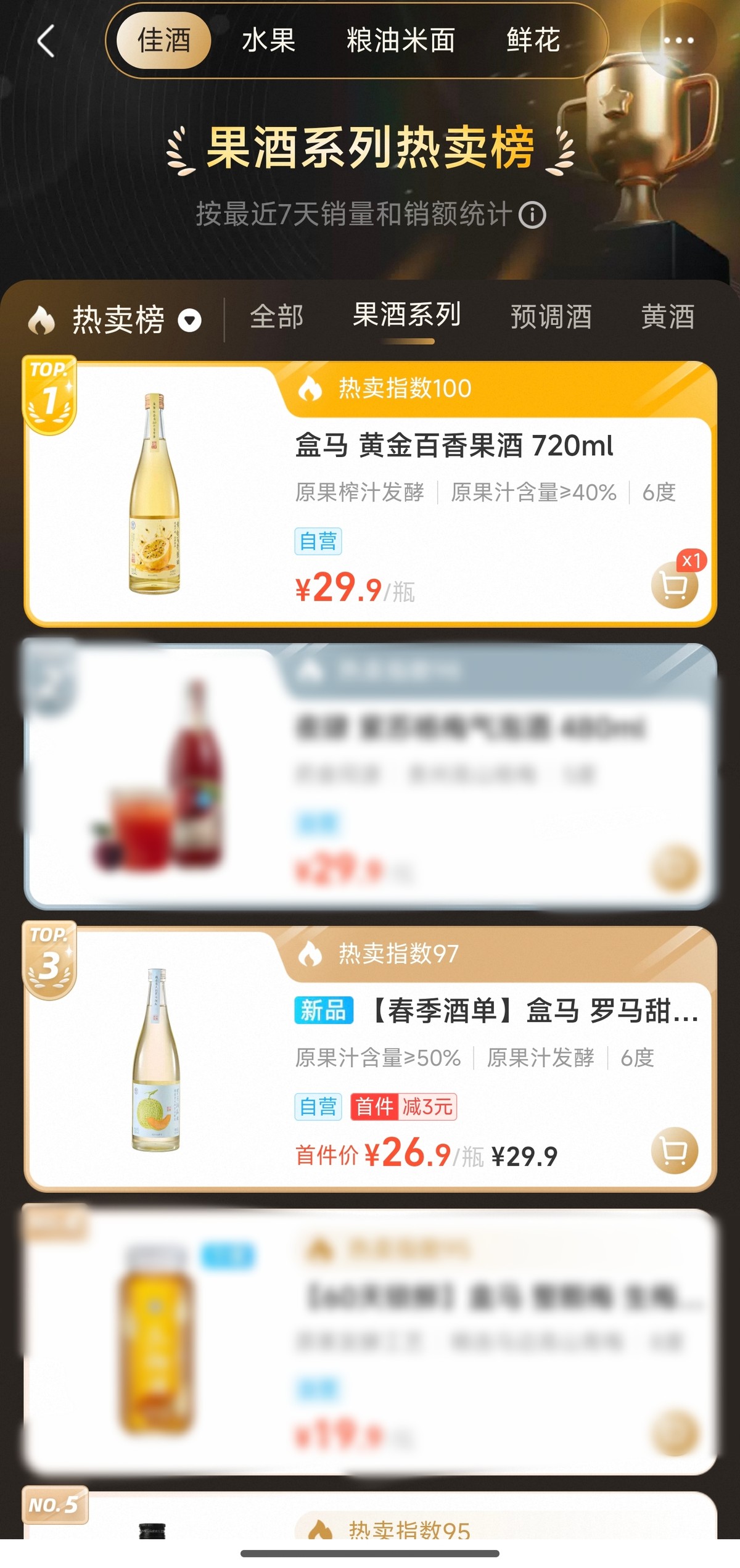740x1568 pixels.
Task: Add 黄金百香果酒 to the cart
Action: 674,585
